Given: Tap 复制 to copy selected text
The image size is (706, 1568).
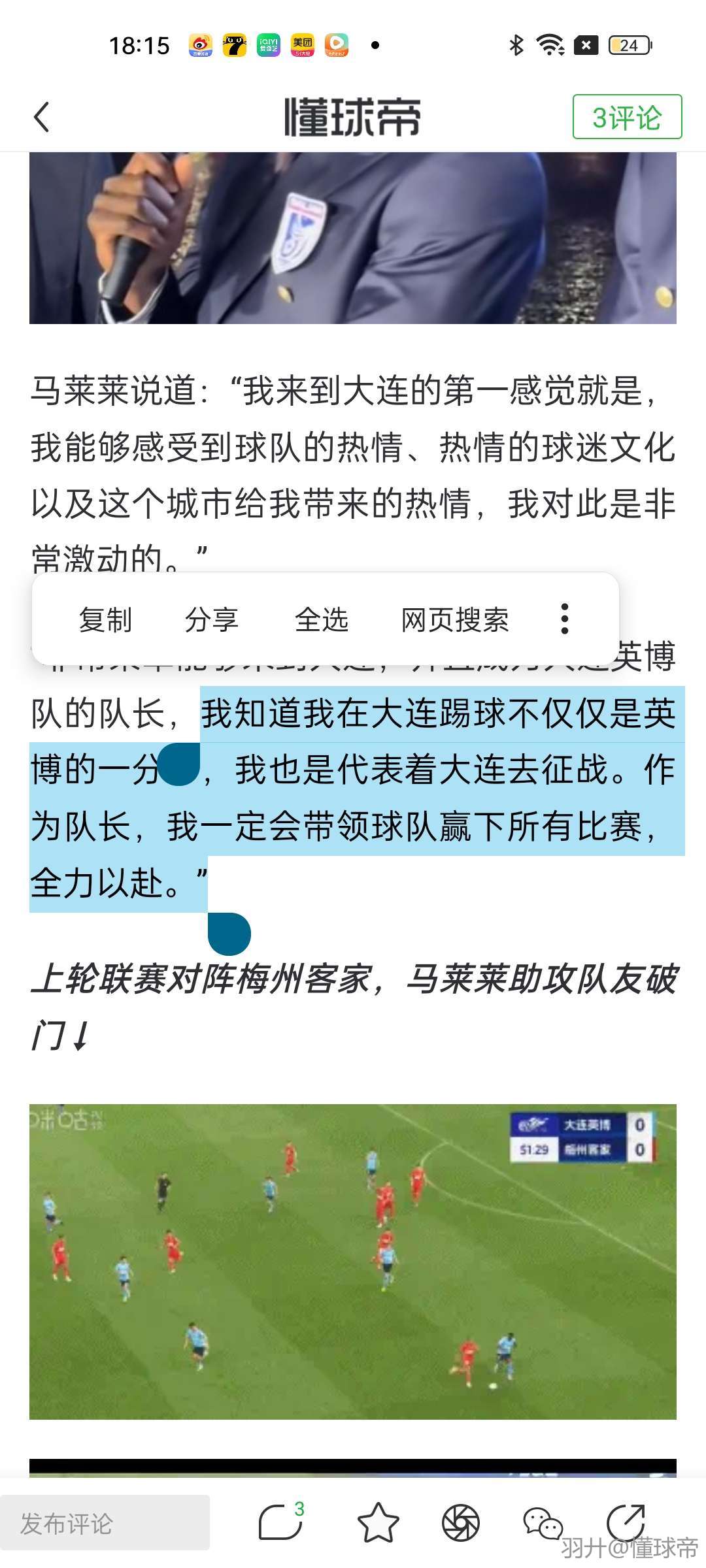Looking at the screenshot, I should click(x=105, y=619).
